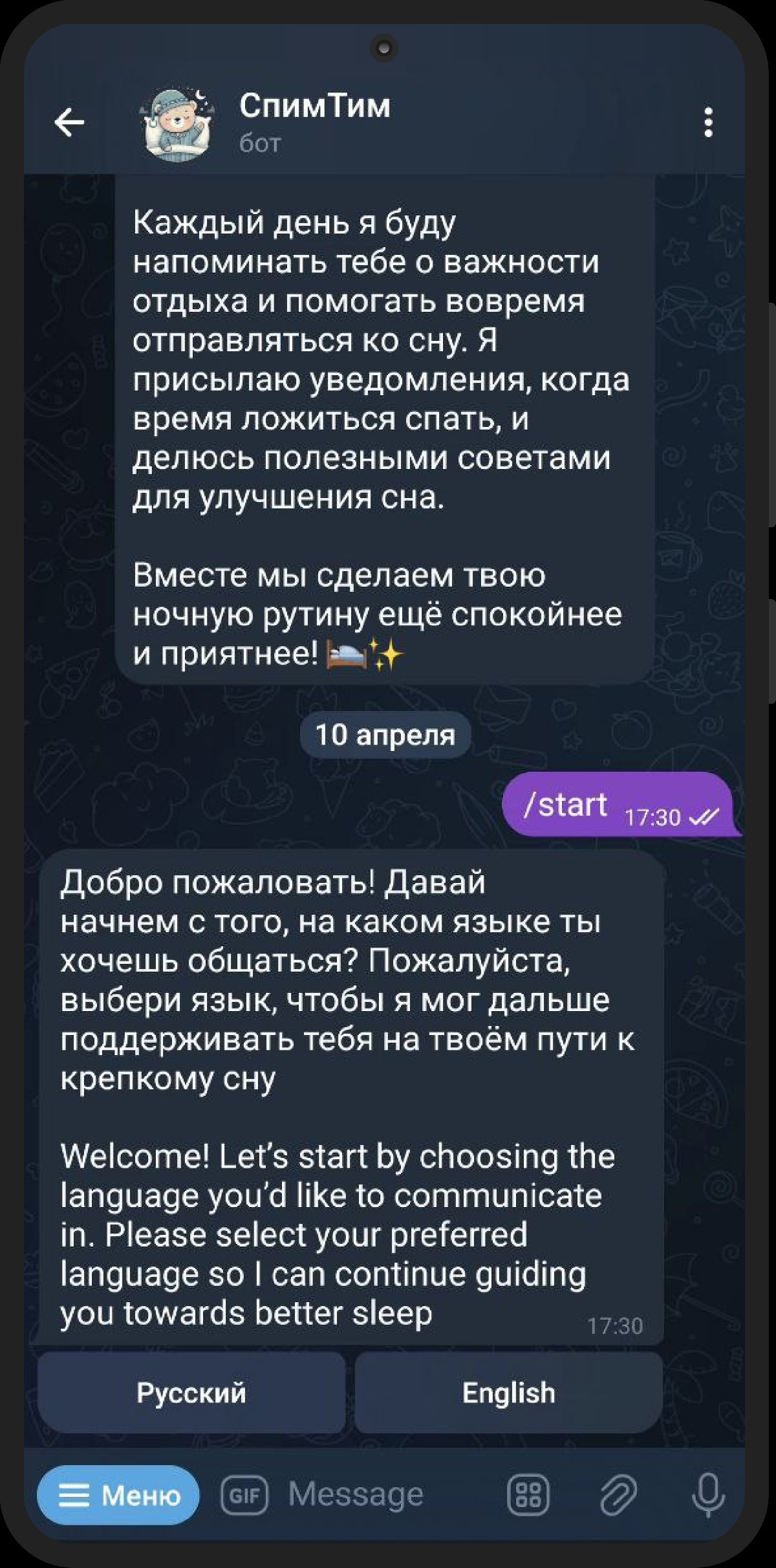
Task: Tap the /start command message
Action: point(566,805)
